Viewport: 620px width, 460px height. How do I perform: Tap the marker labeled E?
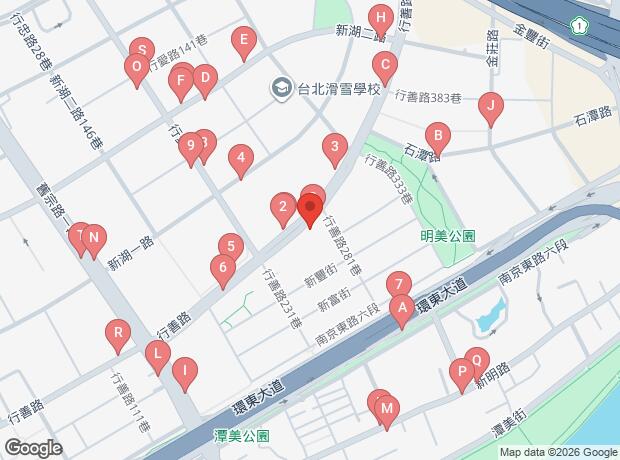pyautogui.click(x=244, y=40)
